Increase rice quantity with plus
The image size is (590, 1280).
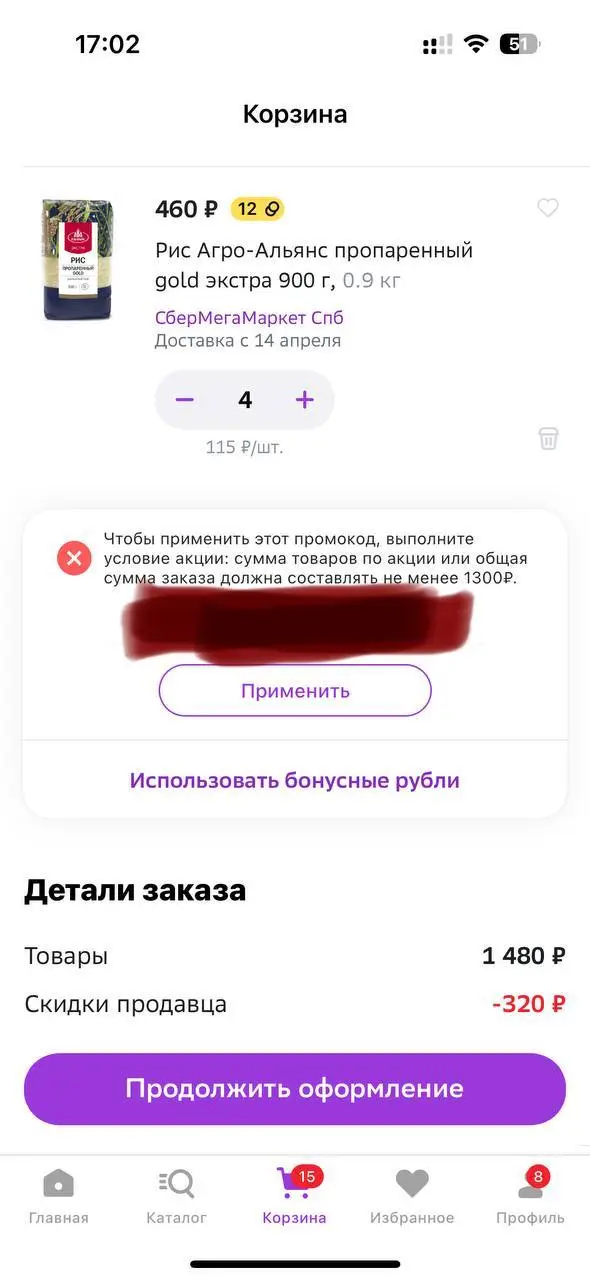coord(305,400)
